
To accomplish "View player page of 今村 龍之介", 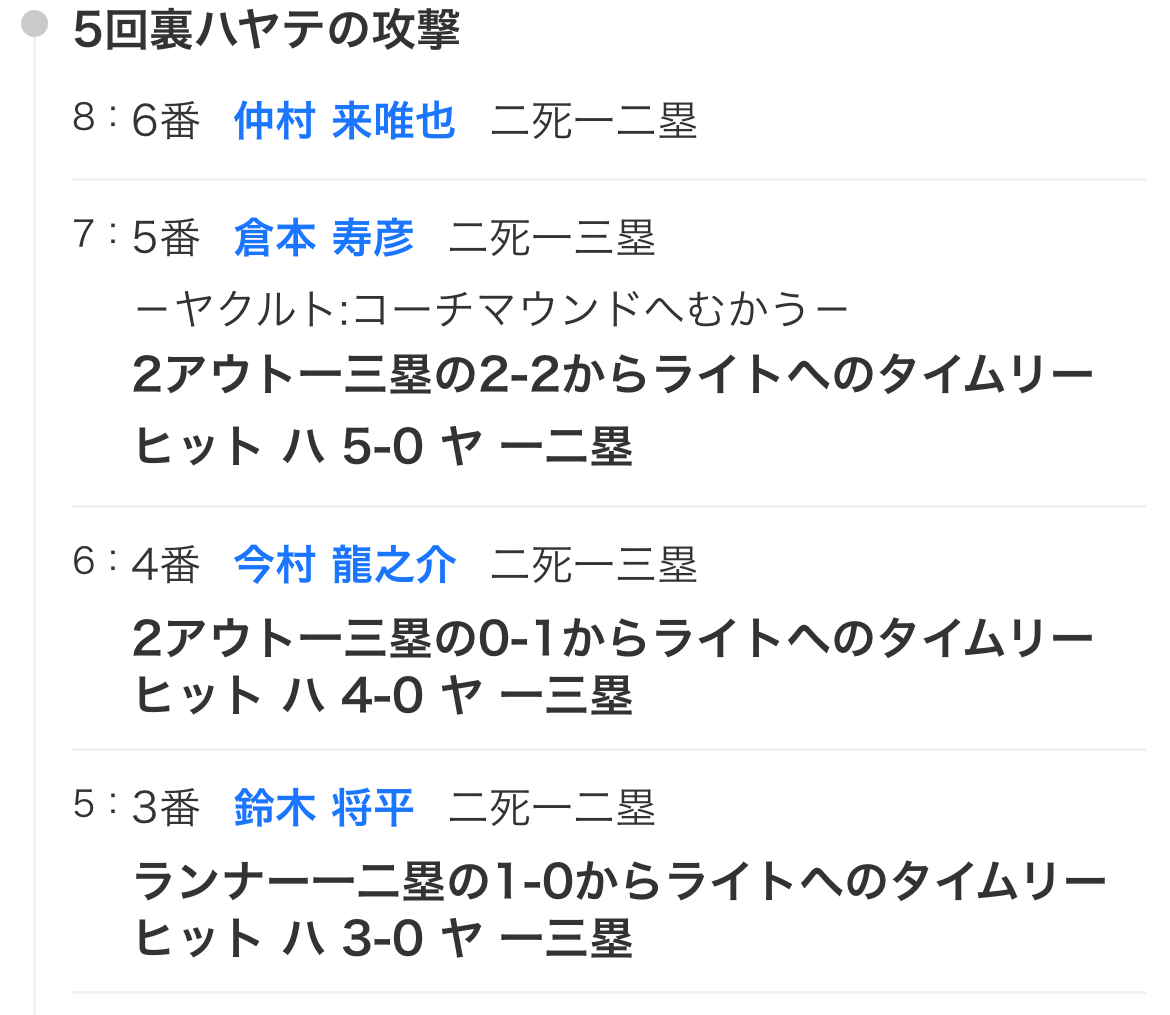I will pos(344,566).
